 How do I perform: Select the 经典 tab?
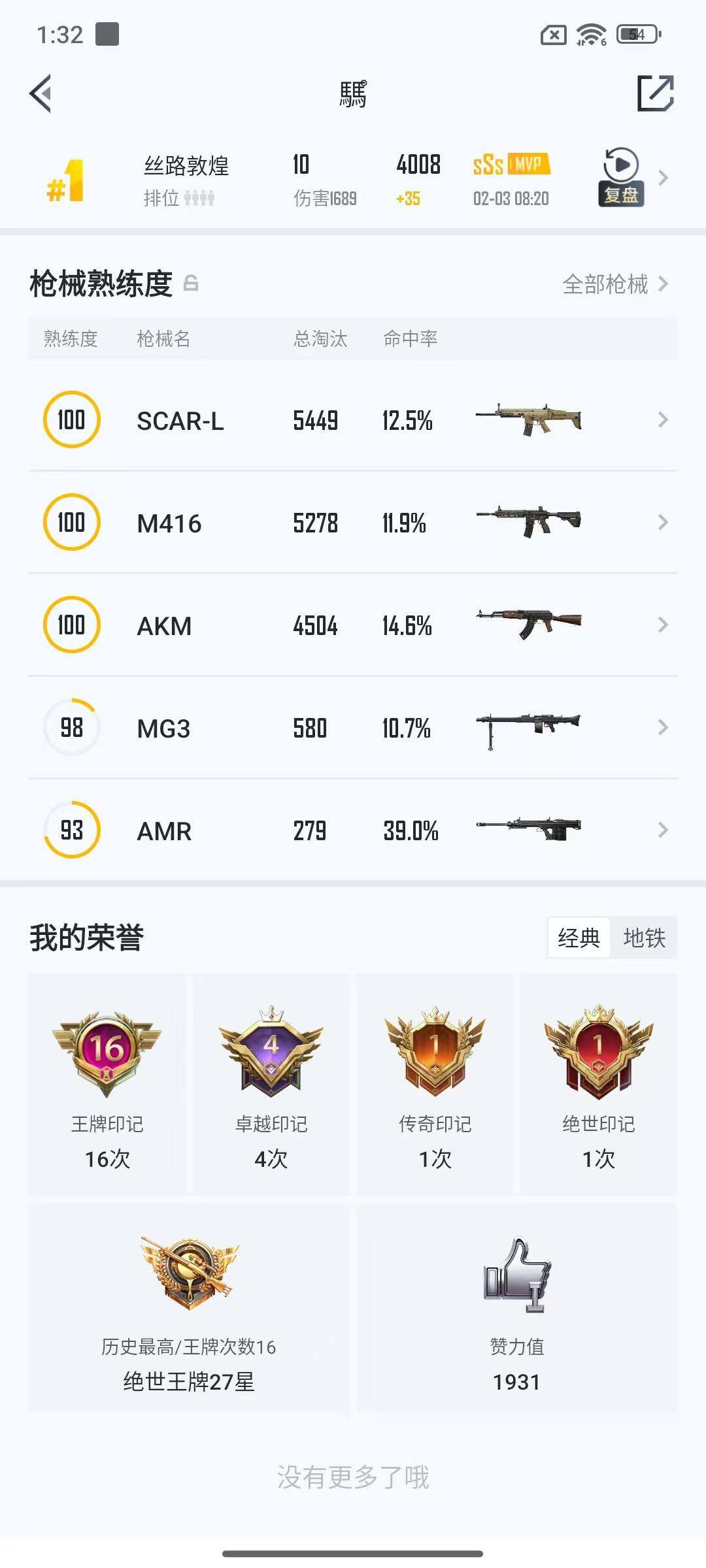coord(579,938)
